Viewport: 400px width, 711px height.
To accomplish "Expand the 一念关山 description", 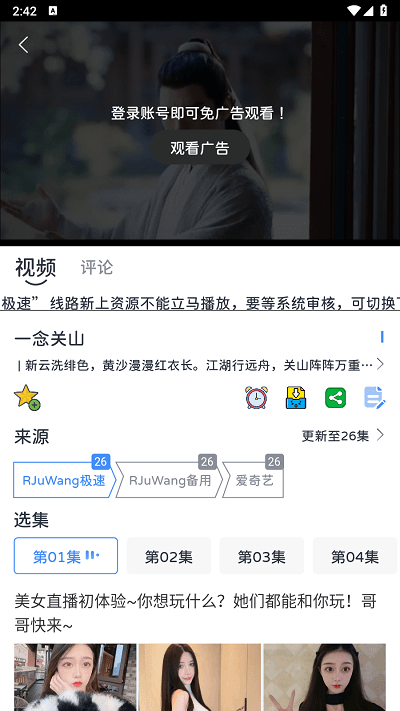I will click(380, 364).
